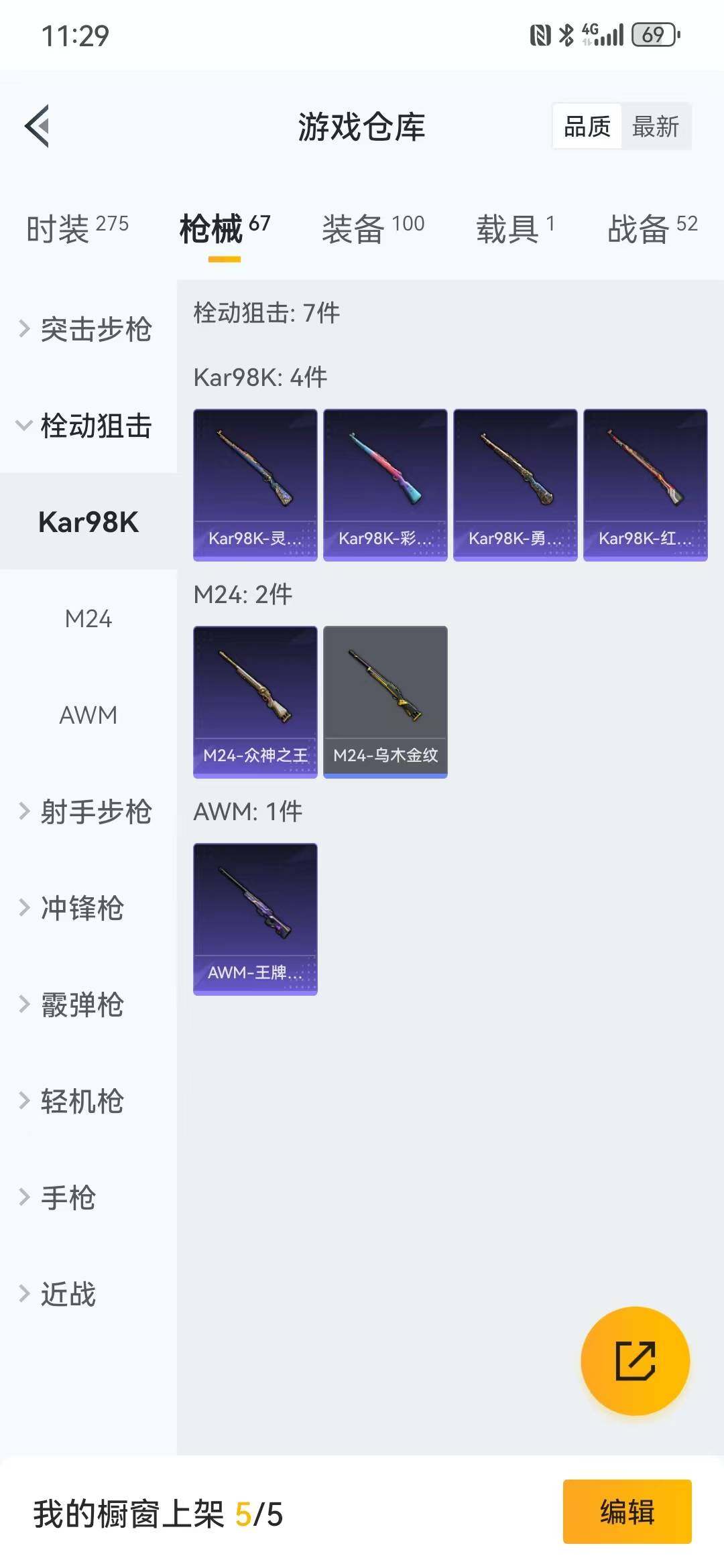The height and width of the screenshot is (1568, 724).
Task: Expand the 冲锋枪 category
Action: (80, 909)
